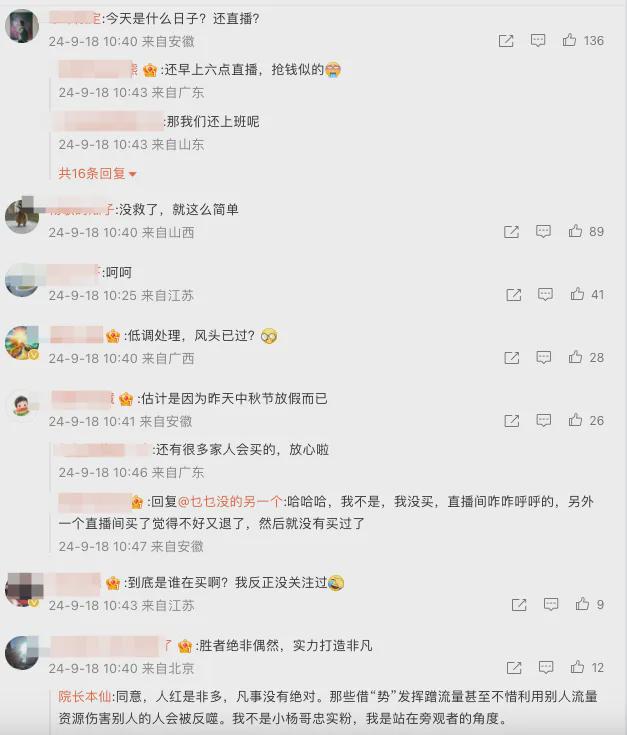The width and height of the screenshot is (627, 735).
Task: Like the comment "到底是谁在买啊？"
Action: coord(582,605)
